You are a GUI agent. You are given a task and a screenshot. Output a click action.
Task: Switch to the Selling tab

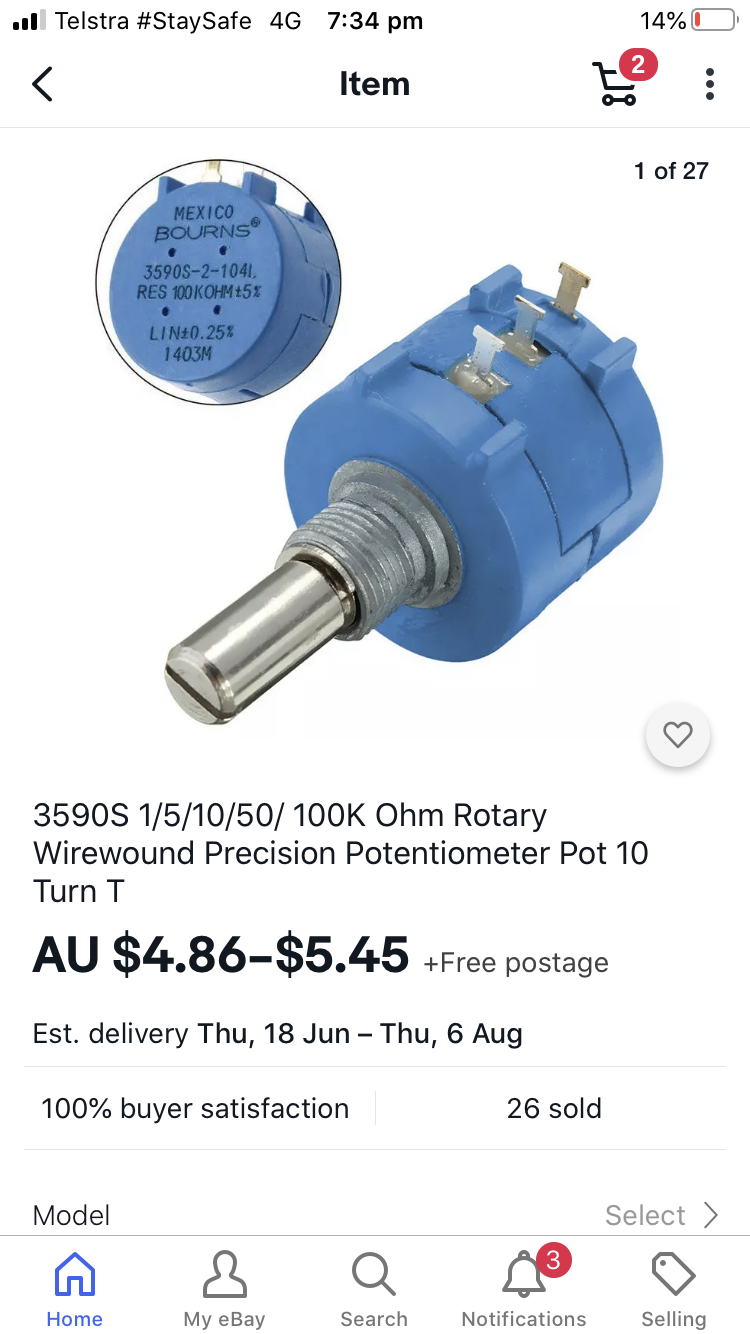point(673,1289)
